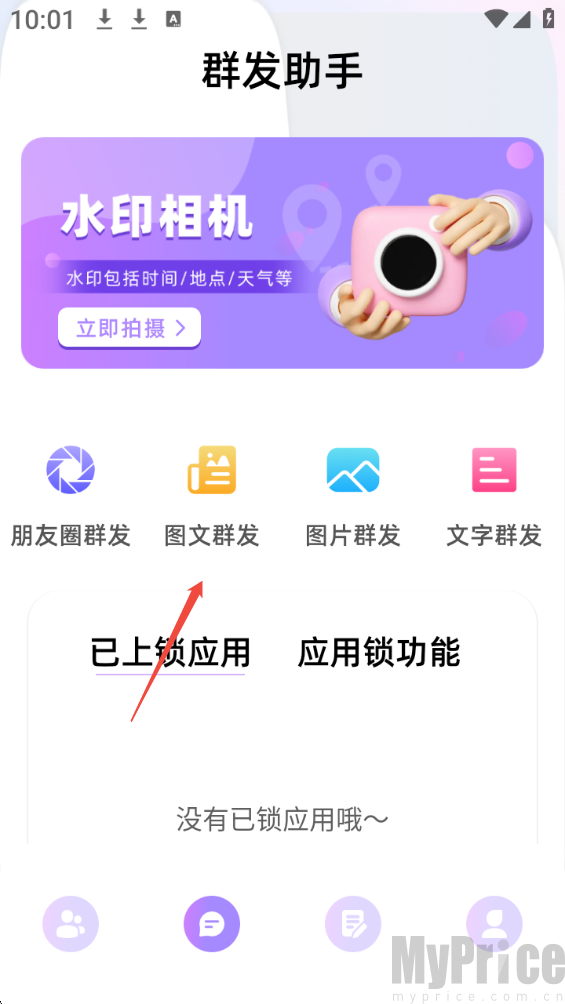Viewport: 565px width, 1004px height.
Task: Select the chat bubble tab in bottom navigation
Action: point(212,924)
